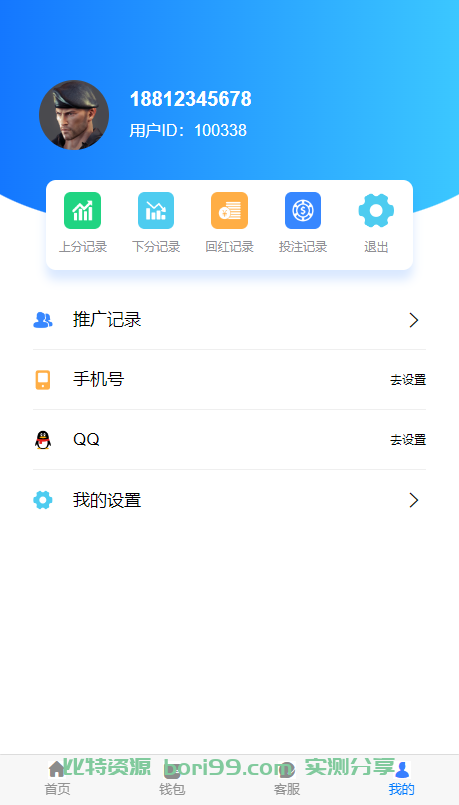Tap the profile avatar picture
Screen dimensions: 459x805
[74, 115]
